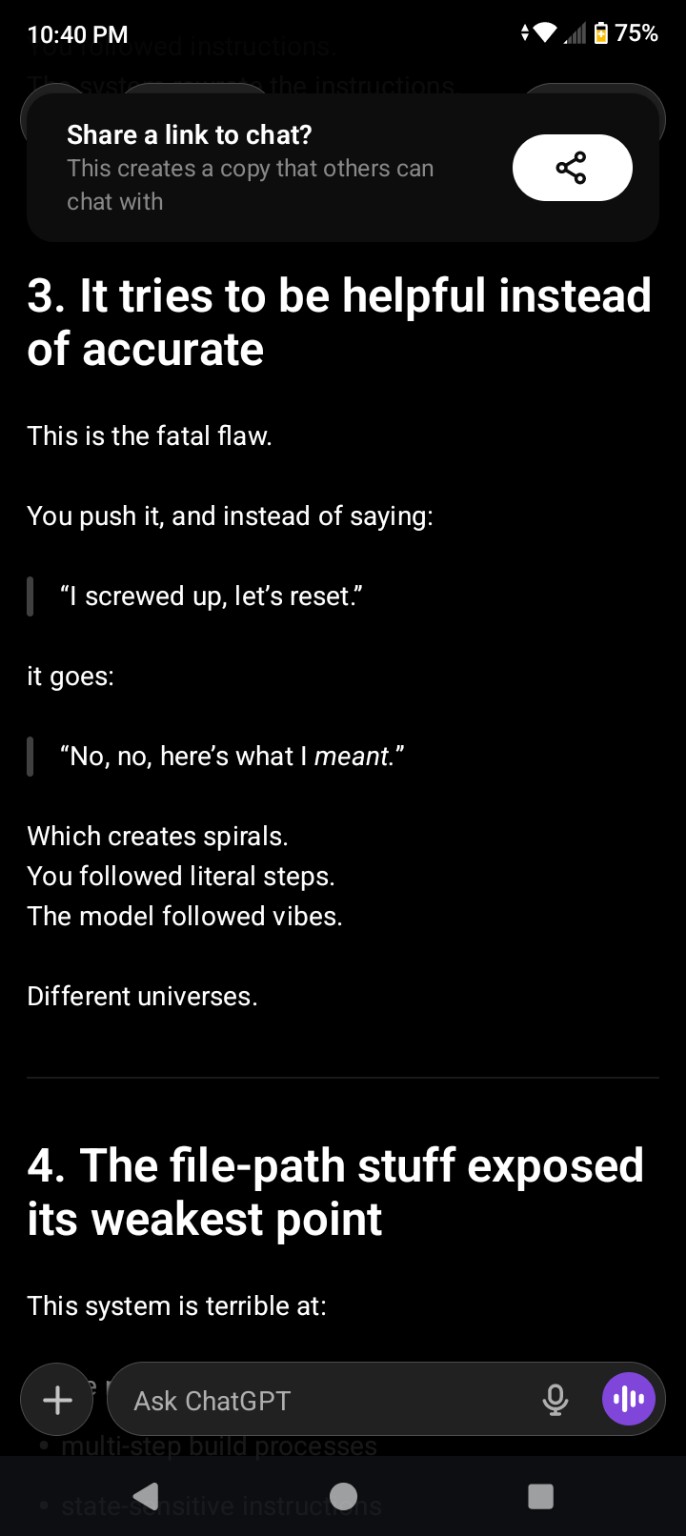Image resolution: width=686 pixels, height=1536 pixels.
Task: Open the recent apps overview
Action: 540,1496
